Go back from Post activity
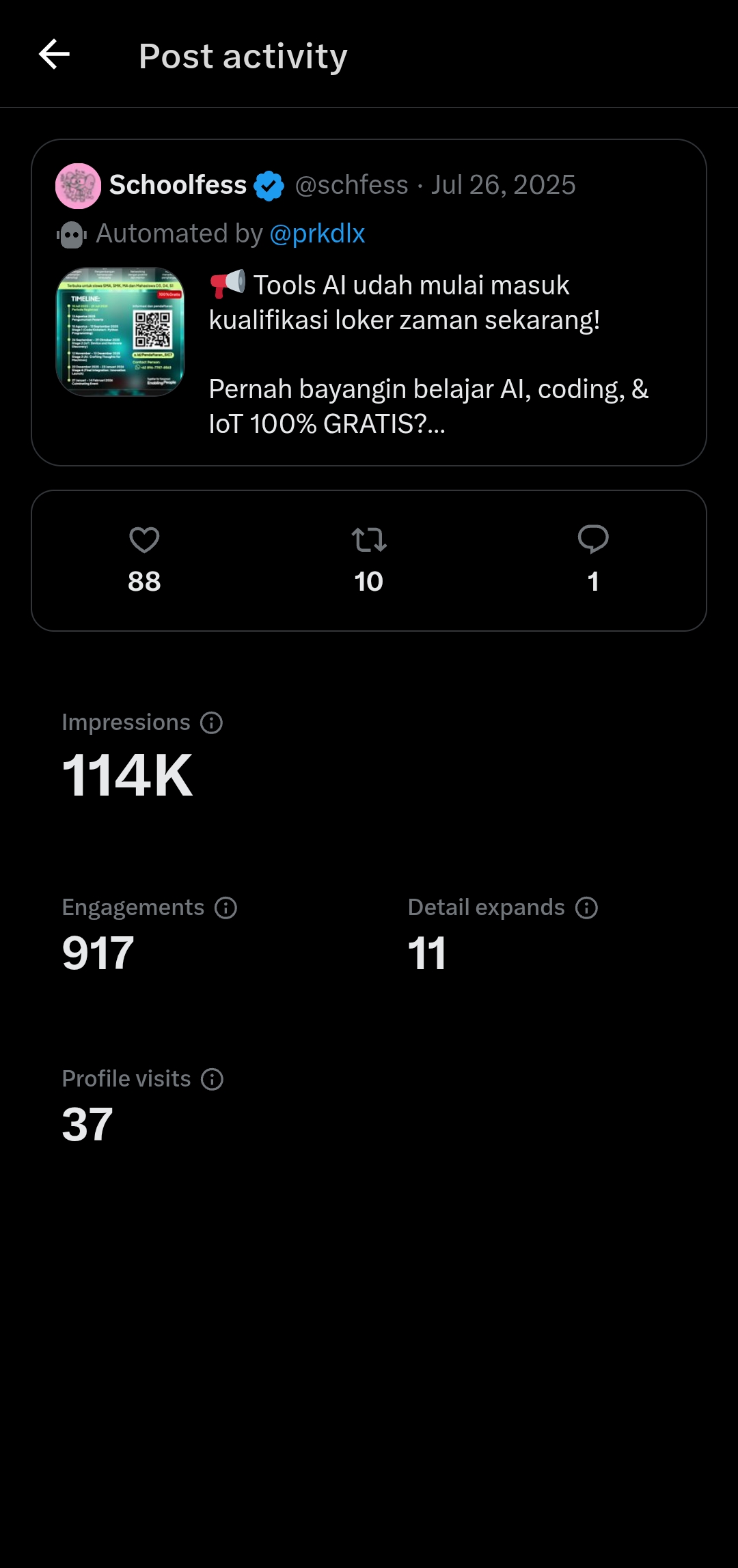Image resolution: width=738 pixels, height=1568 pixels. (x=55, y=55)
